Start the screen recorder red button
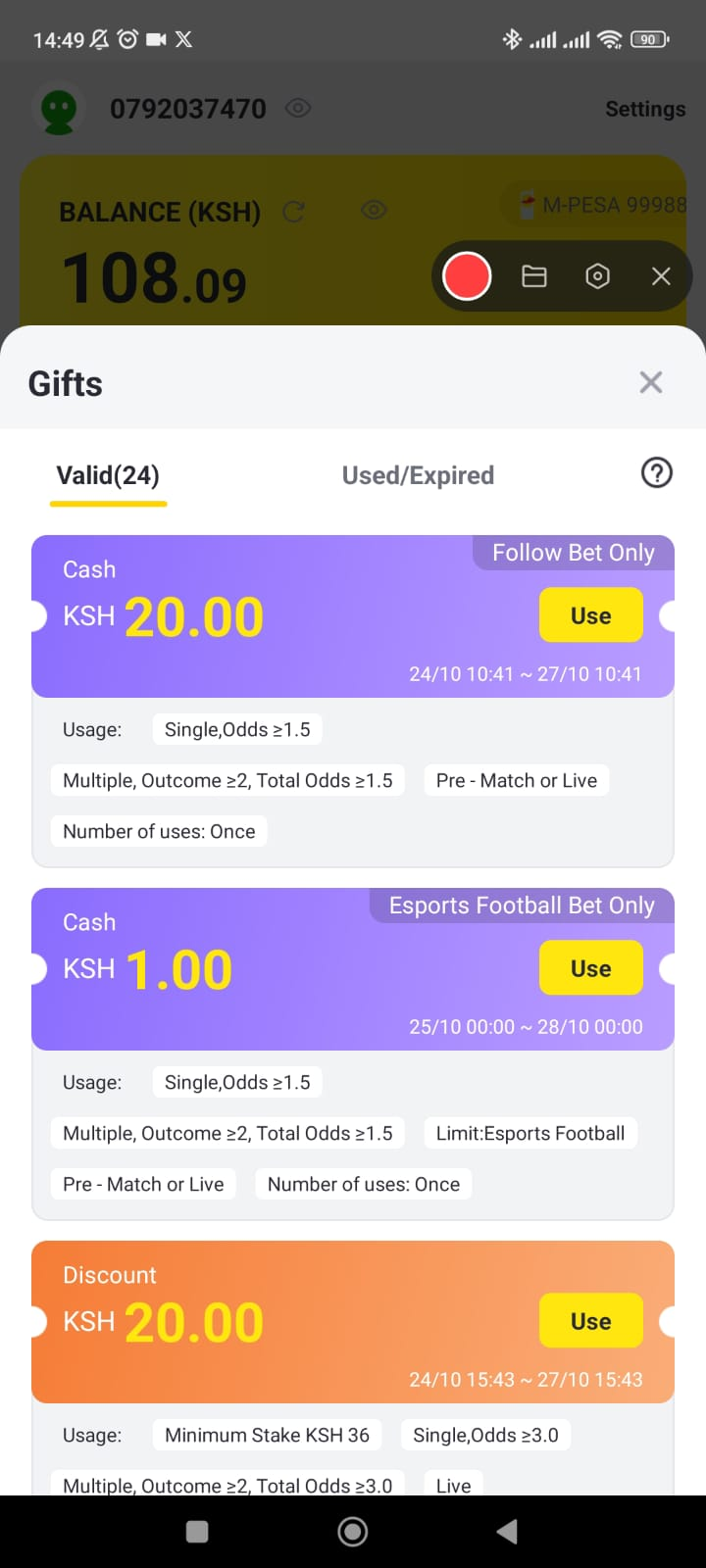The height and width of the screenshot is (1568, 706). click(x=467, y=276)
